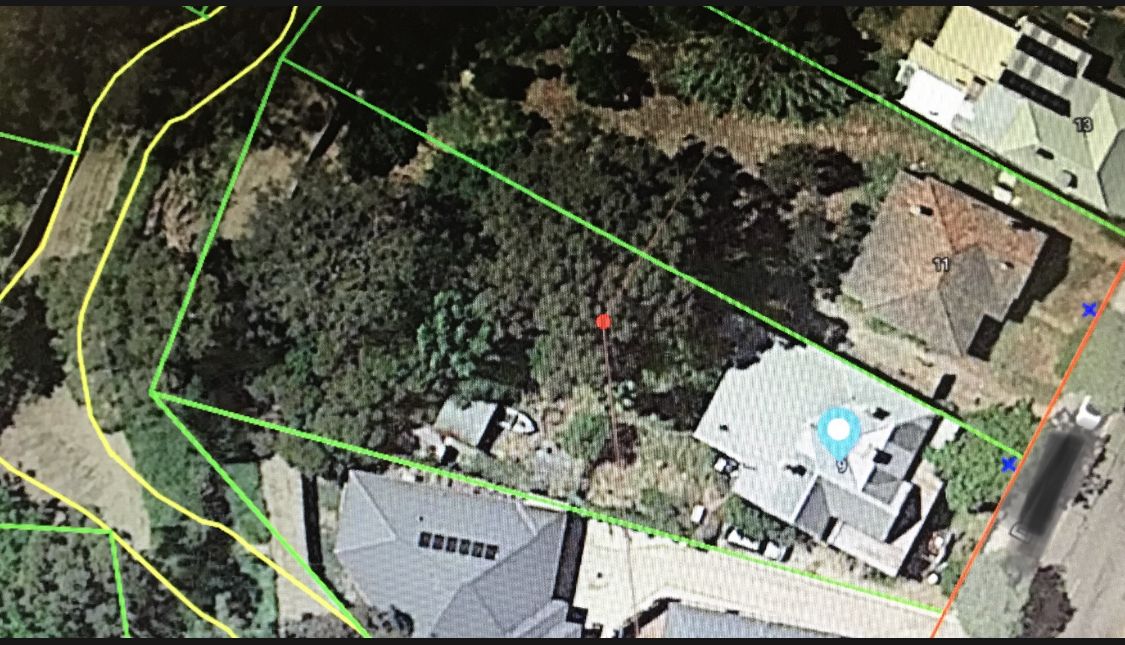Viewport: 1125px width, 645px height.
Task: Select the red point marker among the trees
Action: pyautogui.click(x=603, y=321)
